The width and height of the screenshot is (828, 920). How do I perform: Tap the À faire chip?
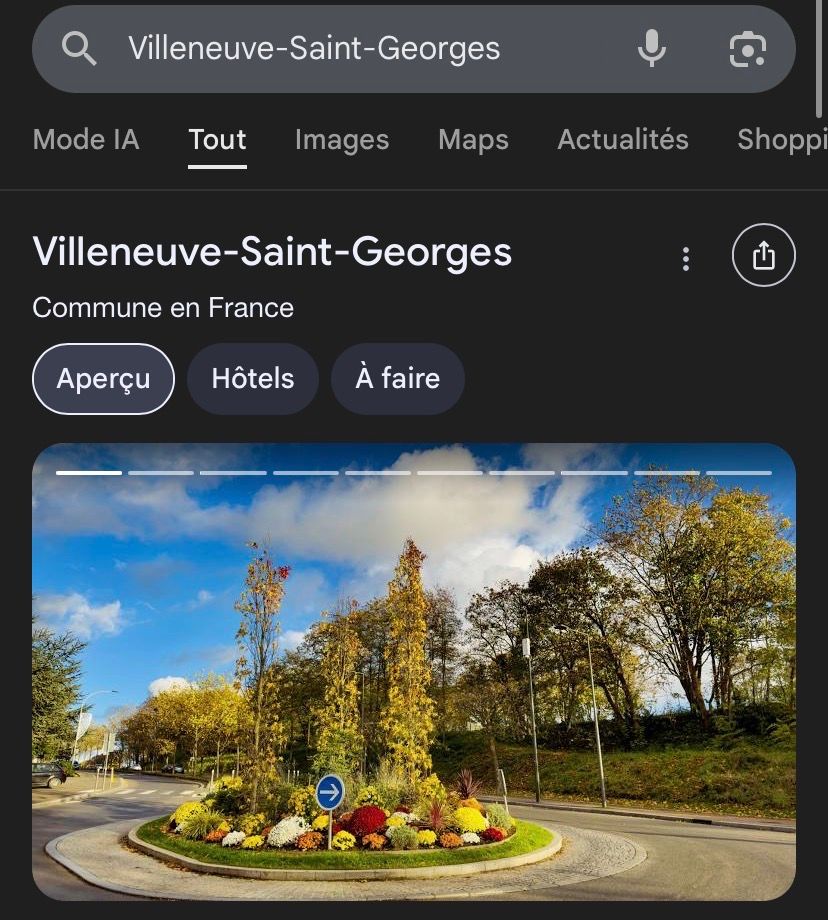398,379
